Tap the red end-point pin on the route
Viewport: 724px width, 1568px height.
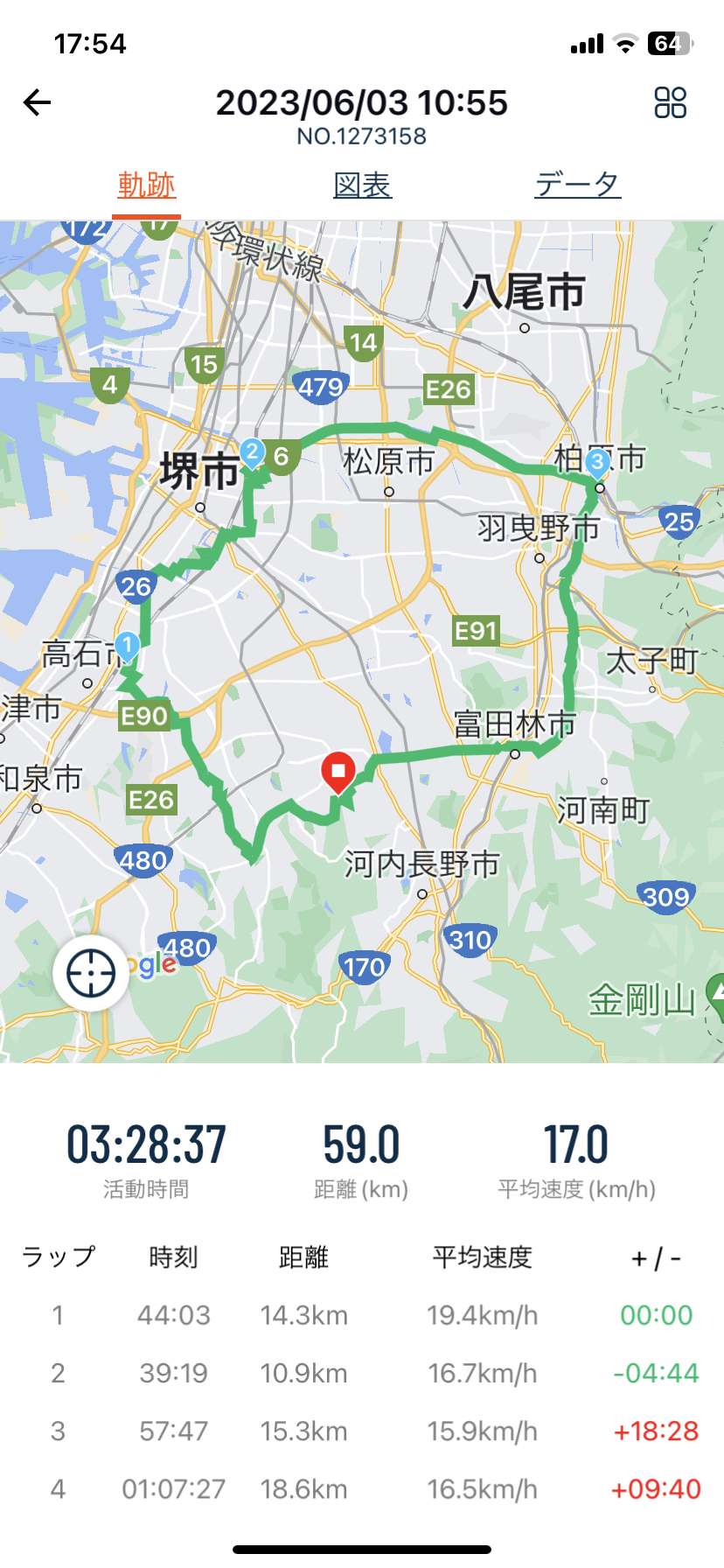point(338,773)
